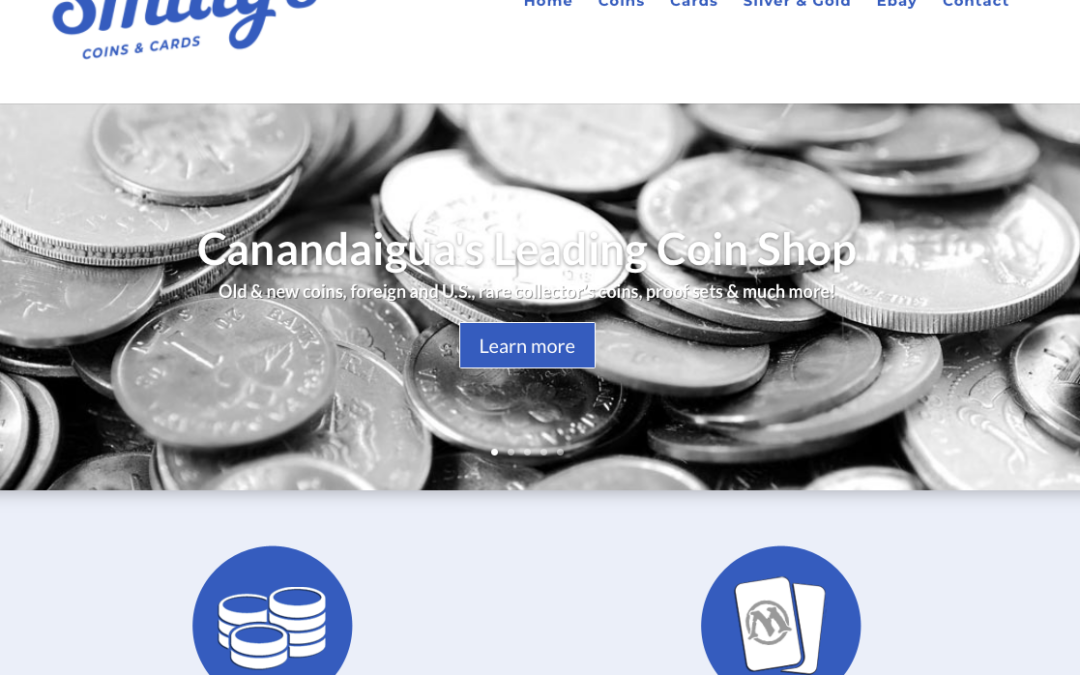Open the Cards menu item

click(x=693, y=4)
